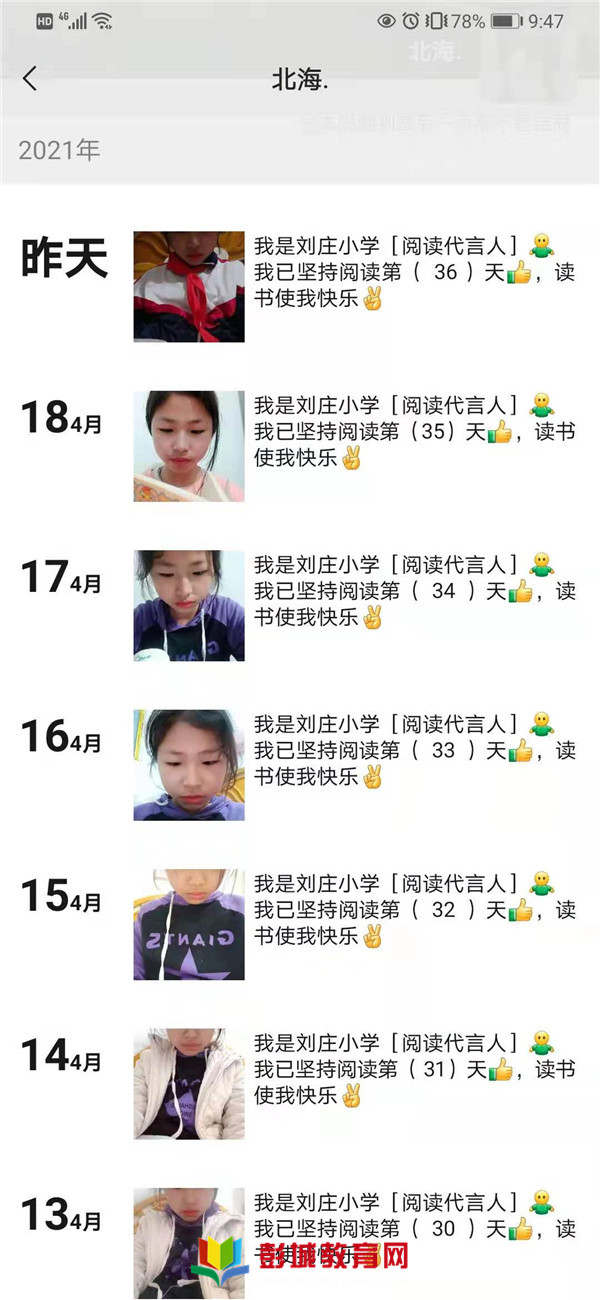Open the April 14 post photo
The image size is (600, 1300).
[x=189, y=1084]
